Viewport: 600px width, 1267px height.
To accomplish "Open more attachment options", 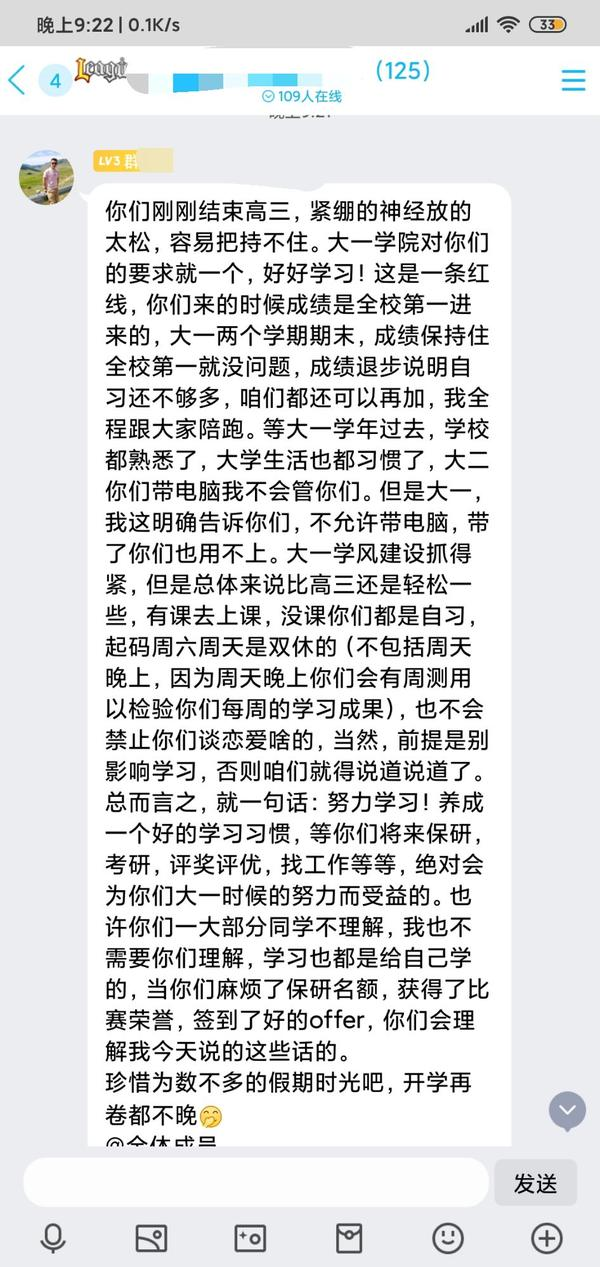I will (x=546, y=1238).
